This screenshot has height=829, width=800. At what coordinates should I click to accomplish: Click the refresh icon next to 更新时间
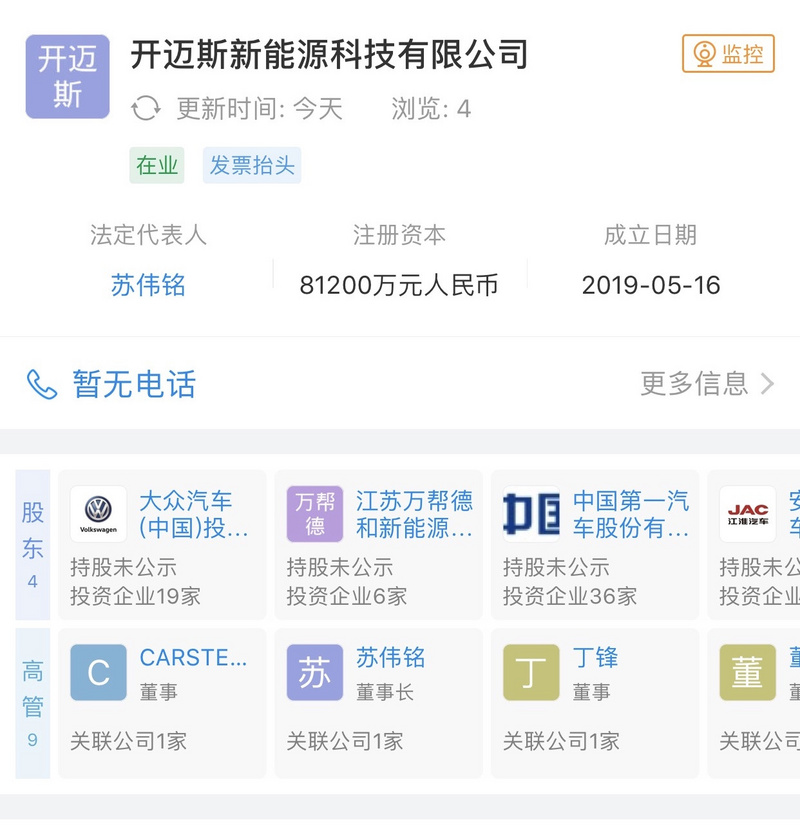tap(145, 110)
